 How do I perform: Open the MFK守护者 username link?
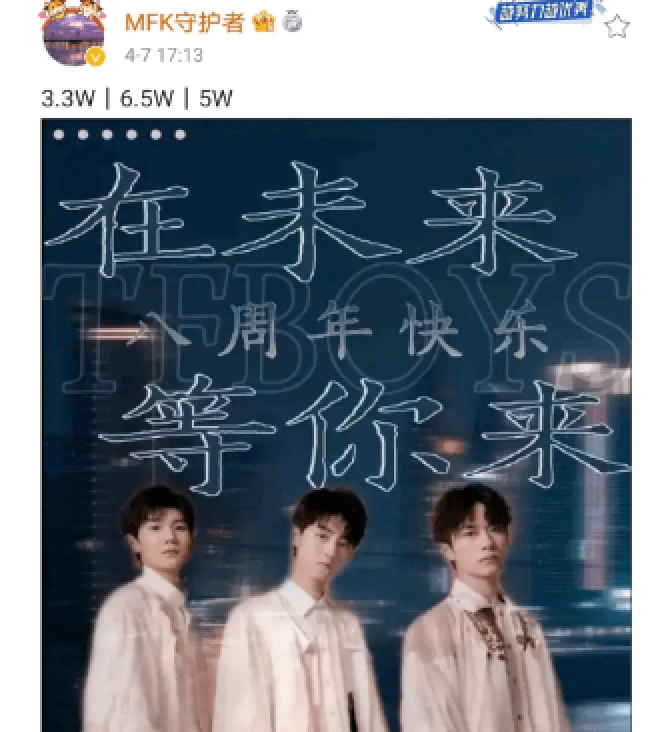click(184, 22)
